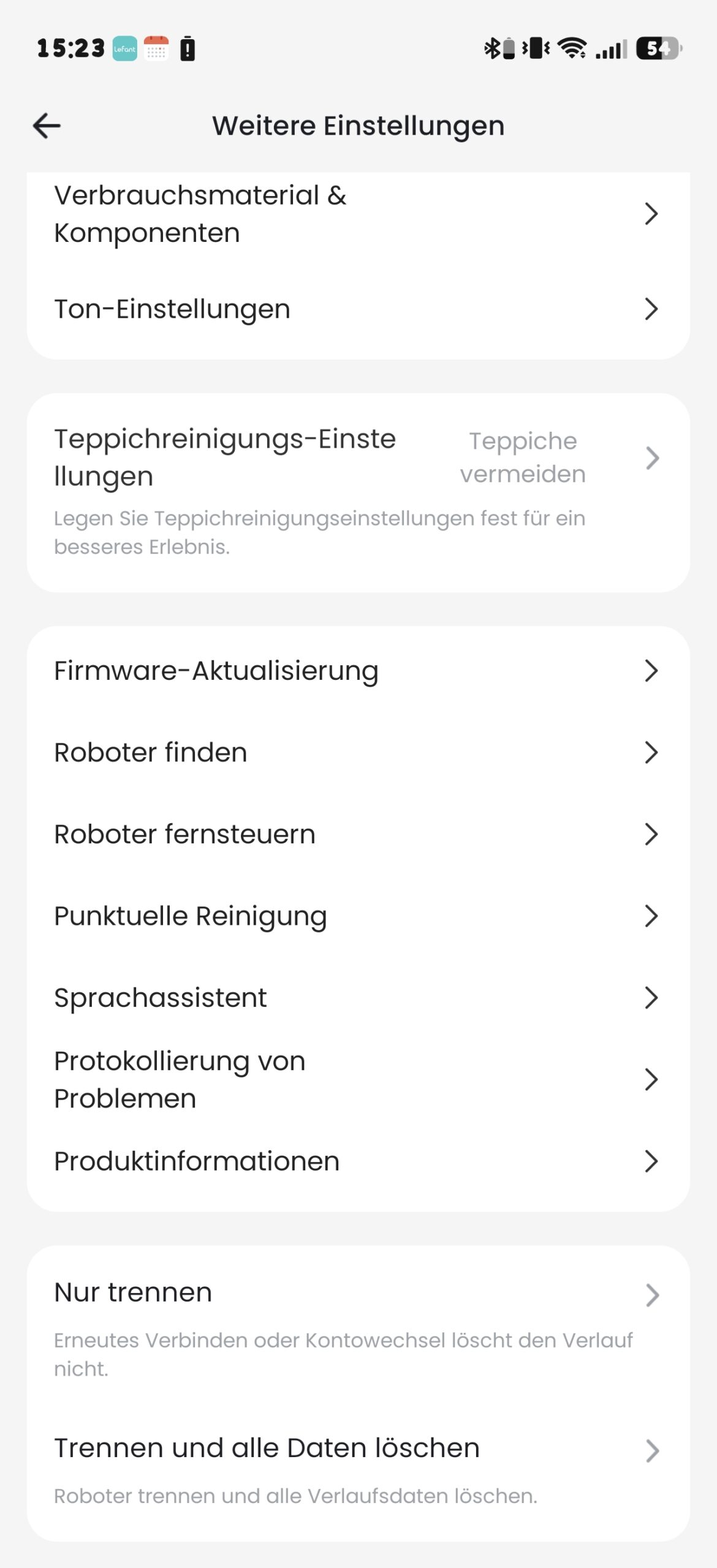Image resolution: width=717 pixels, height=1568 pixels.
Task: Select Roboter finden
Action: pos(358,753)
